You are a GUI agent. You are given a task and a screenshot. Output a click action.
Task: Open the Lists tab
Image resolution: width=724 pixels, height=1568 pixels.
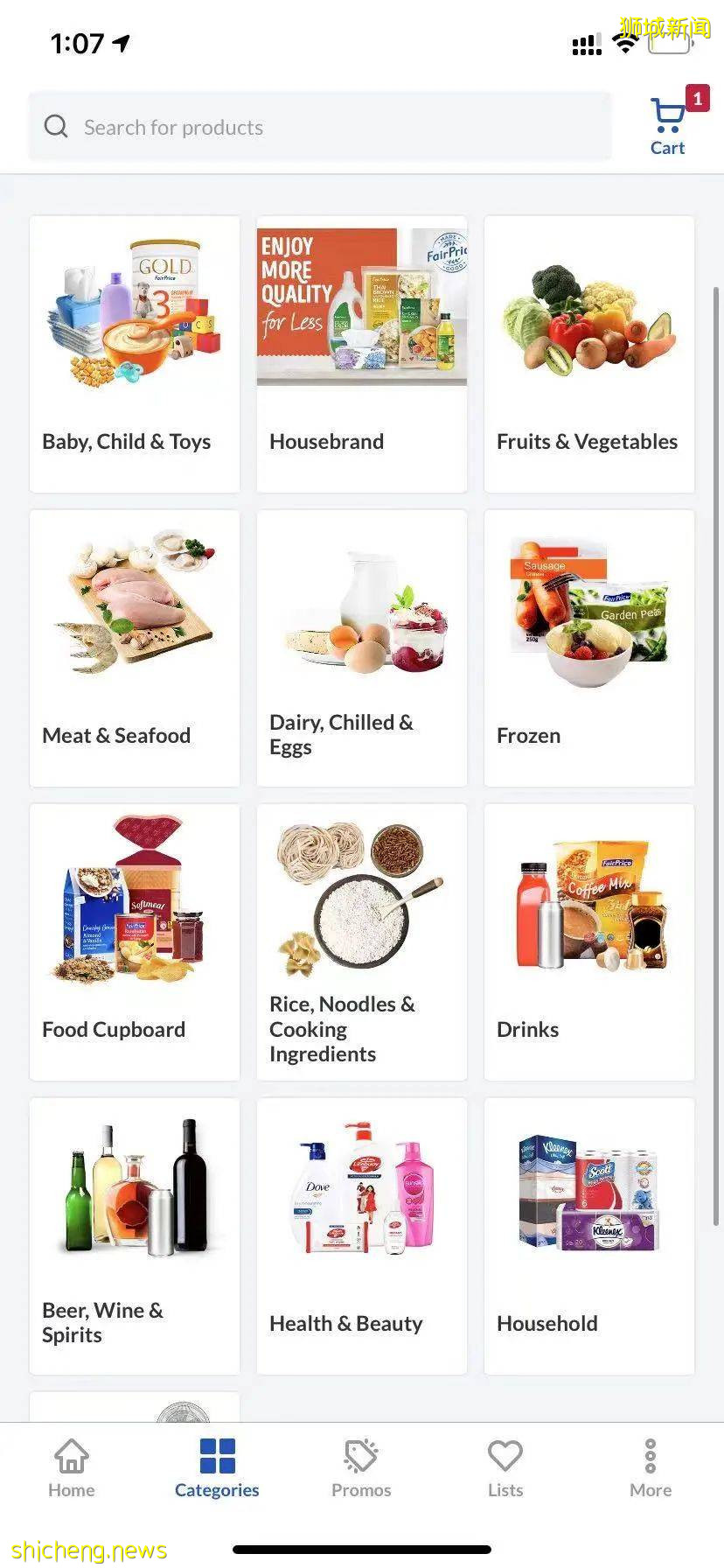pos(505,1469)
